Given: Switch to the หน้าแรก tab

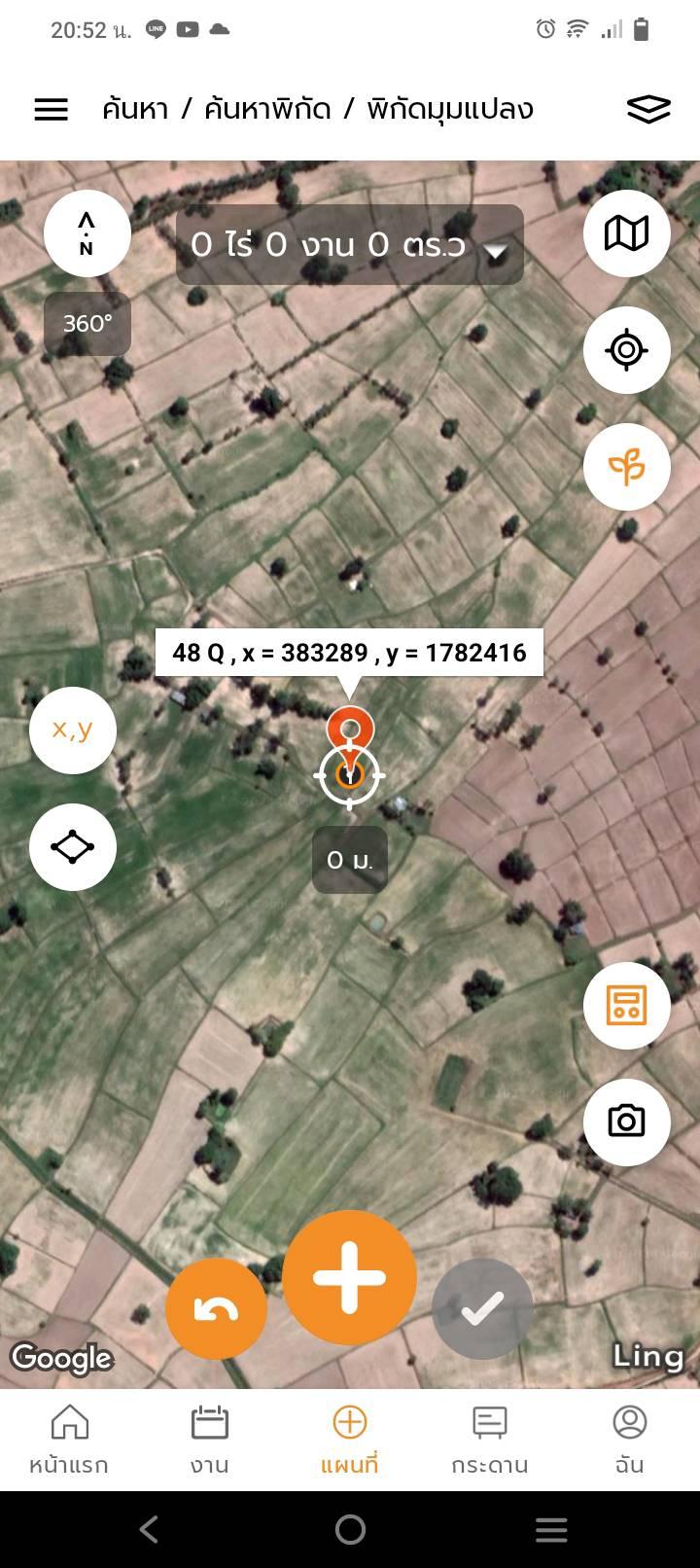Looking at the screenshot, I should tap(69, 1440).
